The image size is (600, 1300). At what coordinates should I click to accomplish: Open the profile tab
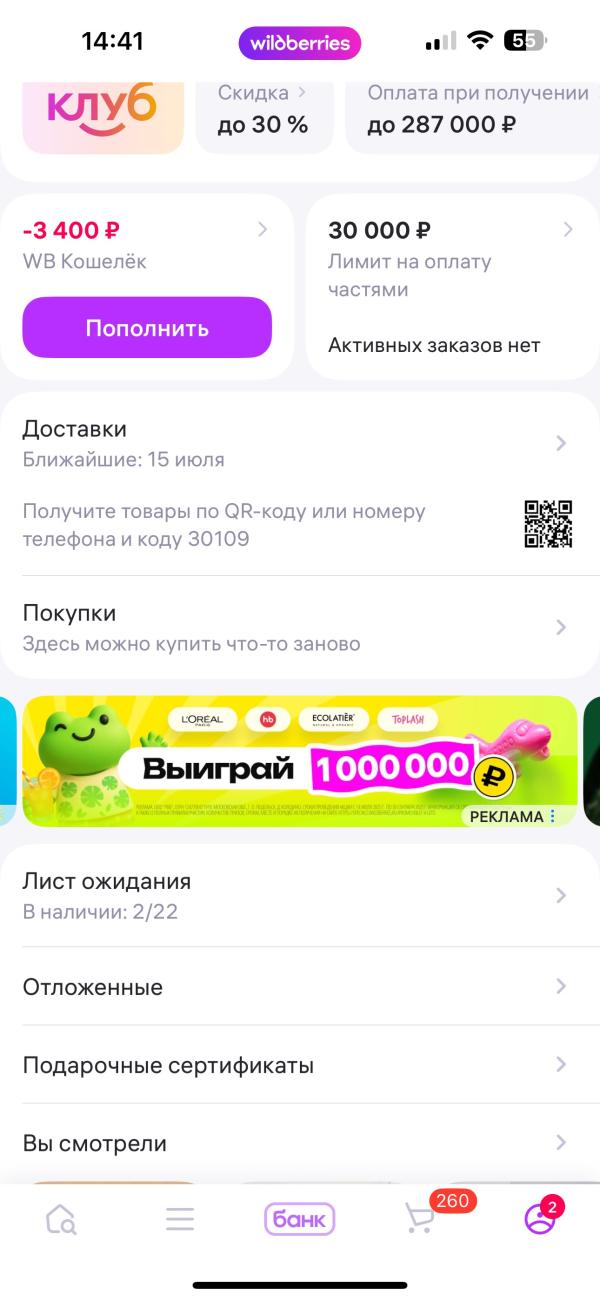[x=539, y=1219]
